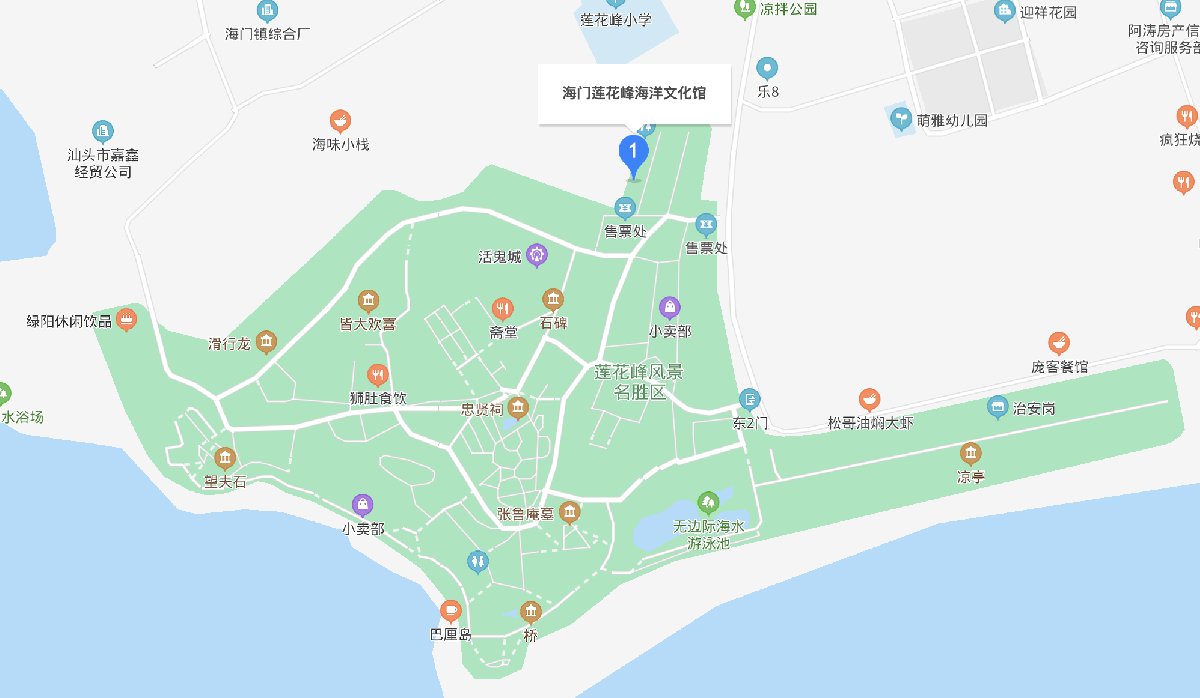Tap the 治安岗 security post marker
This screenshot has height=698, width=1200.
[x=996, y=407]
